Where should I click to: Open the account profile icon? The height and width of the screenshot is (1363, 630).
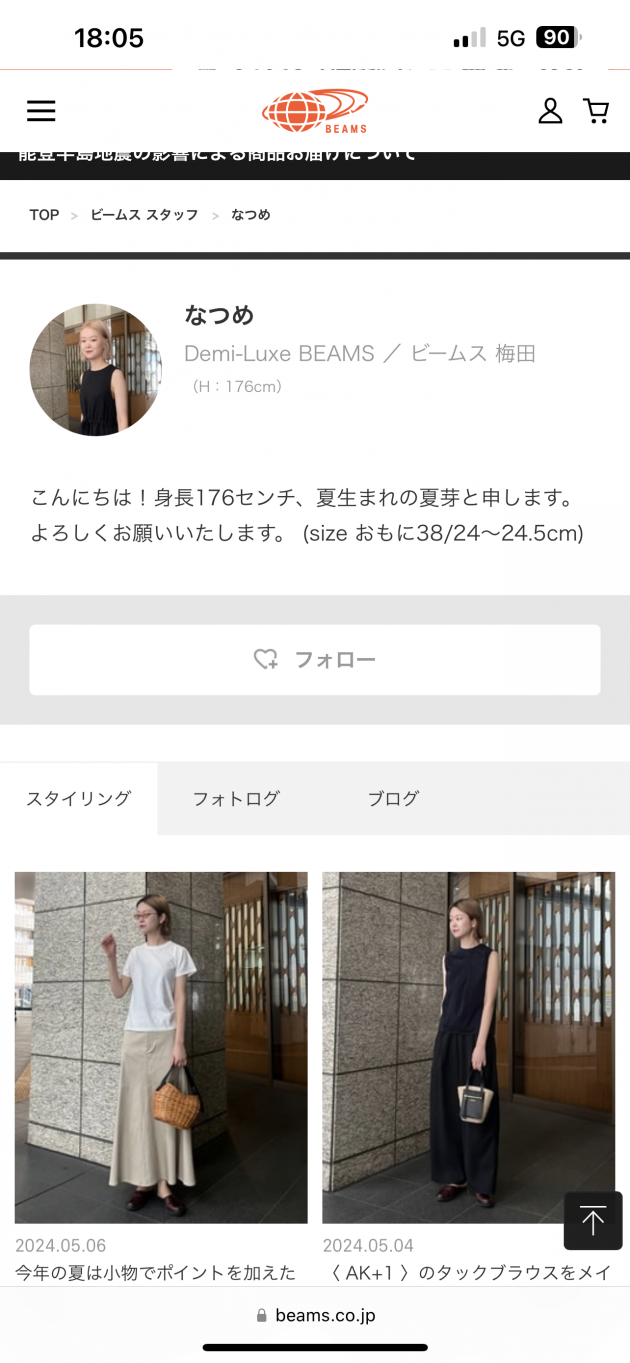pos(550,111)
